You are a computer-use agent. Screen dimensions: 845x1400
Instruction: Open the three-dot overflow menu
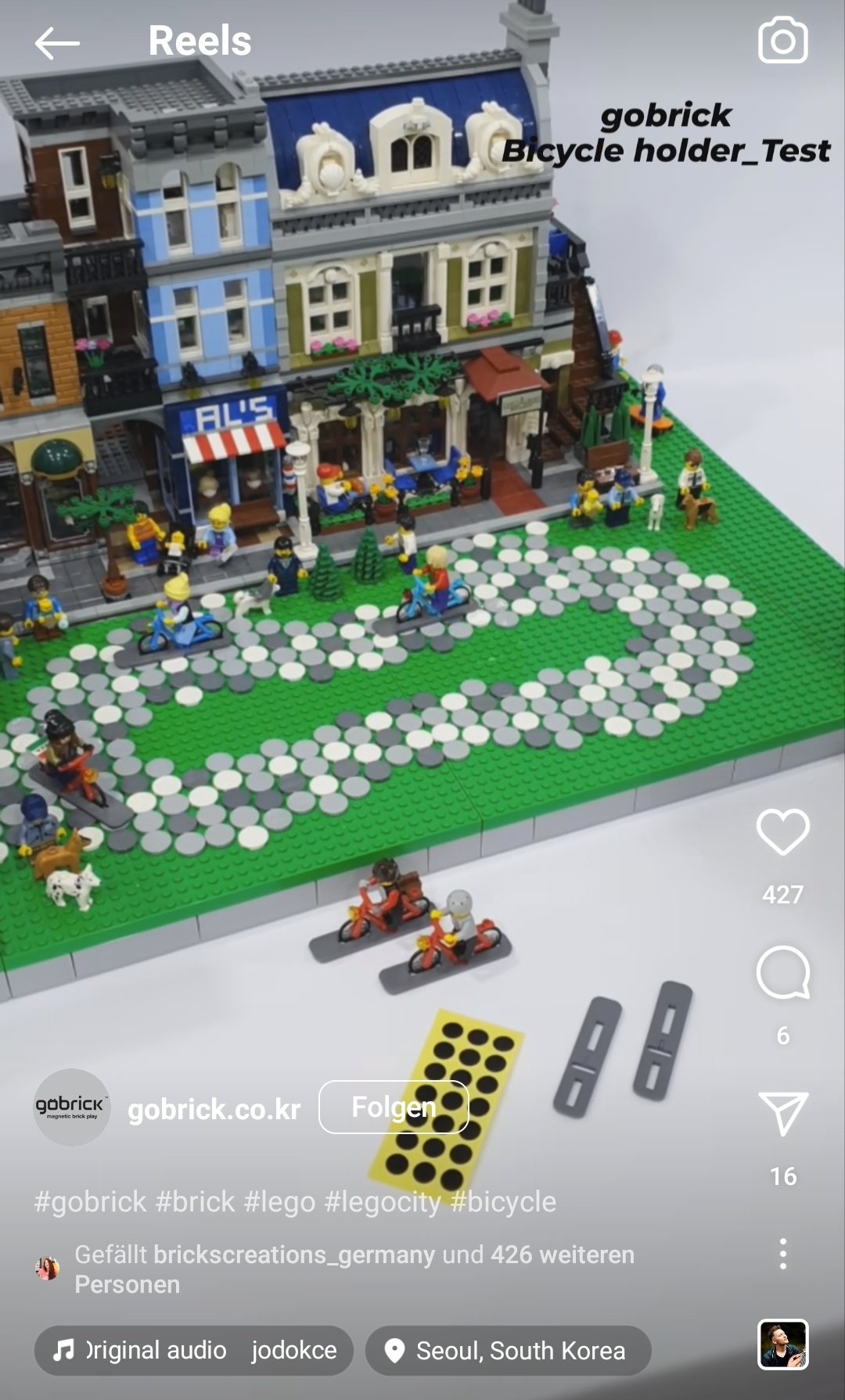(x=782, y=1254)
